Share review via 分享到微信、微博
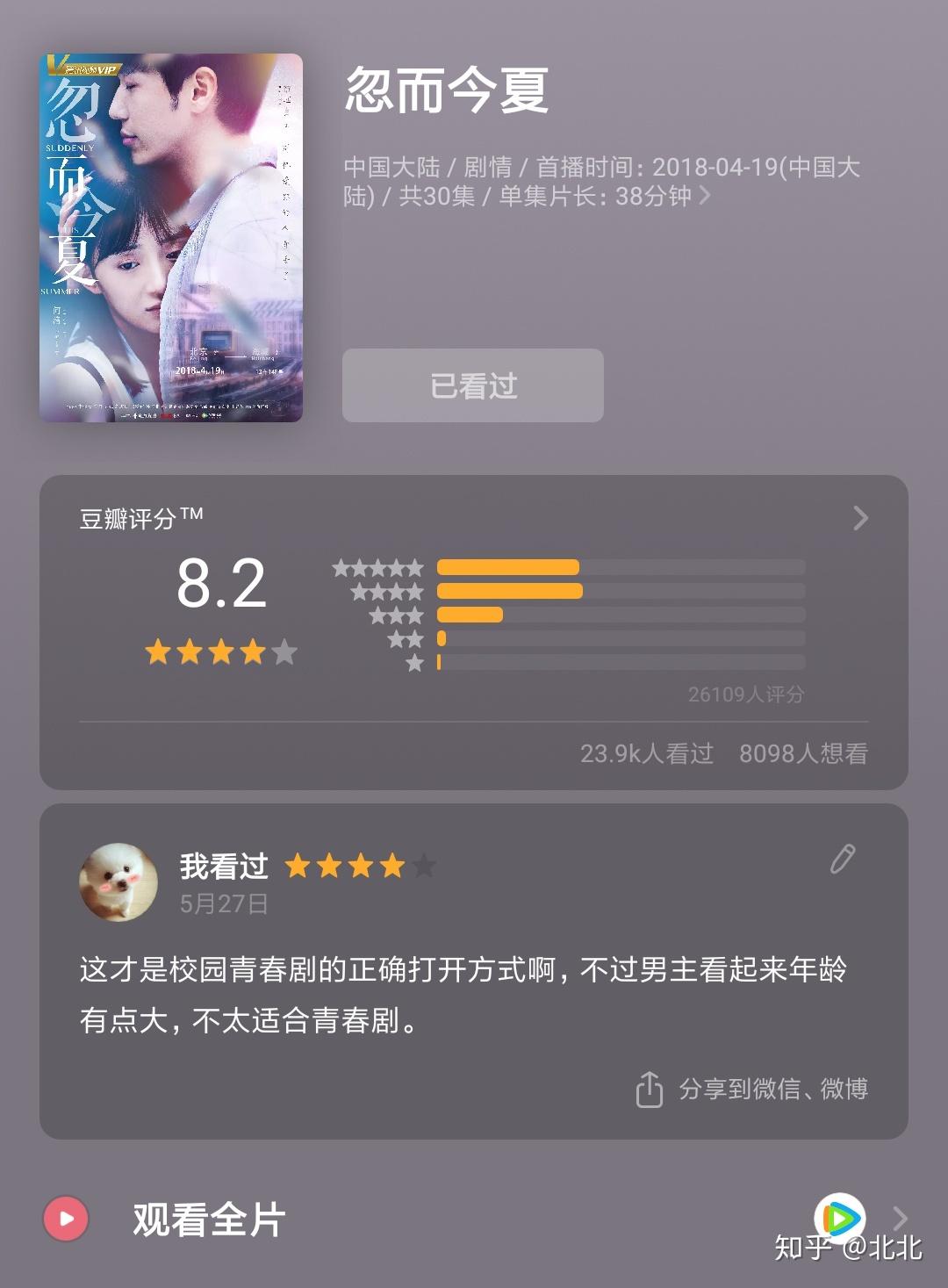Image resolution: width=948 pixels, height=1288 pixels. (x=752, y=1090)
